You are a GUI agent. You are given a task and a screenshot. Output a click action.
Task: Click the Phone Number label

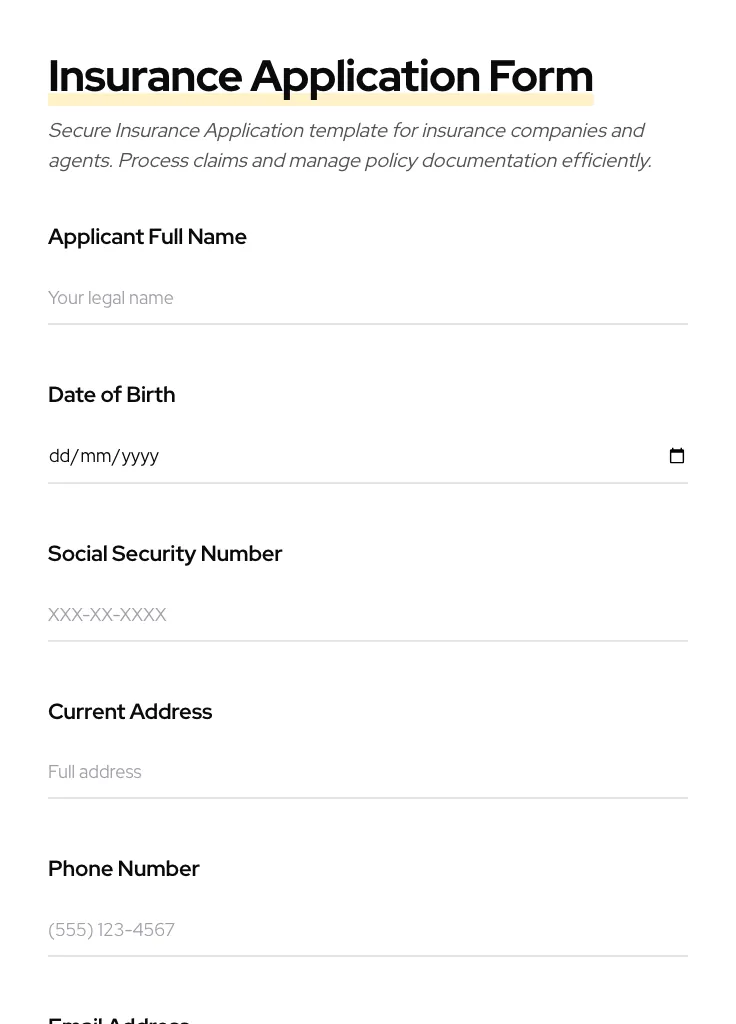(x=123, y=869)
